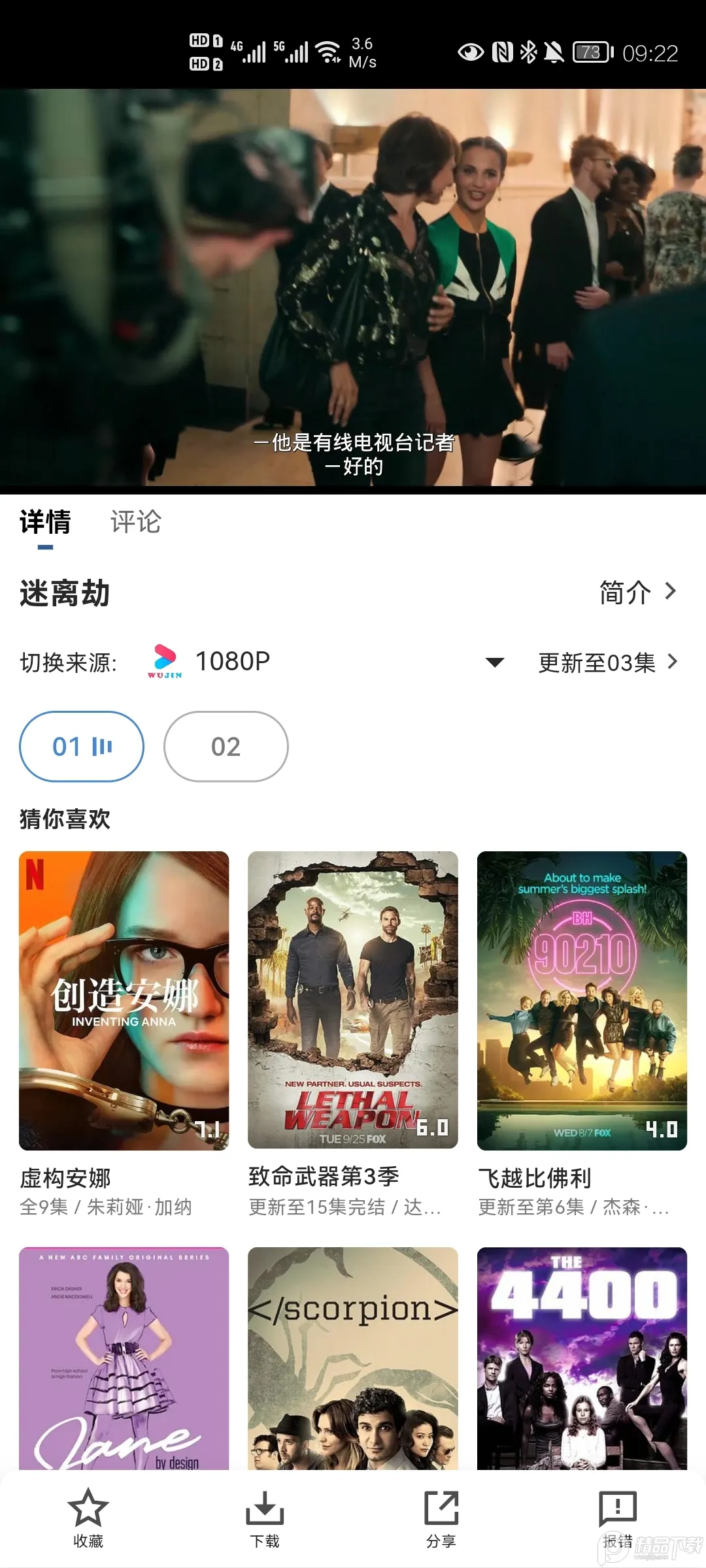Switch to the 评论 comments tab

point(135,523)
